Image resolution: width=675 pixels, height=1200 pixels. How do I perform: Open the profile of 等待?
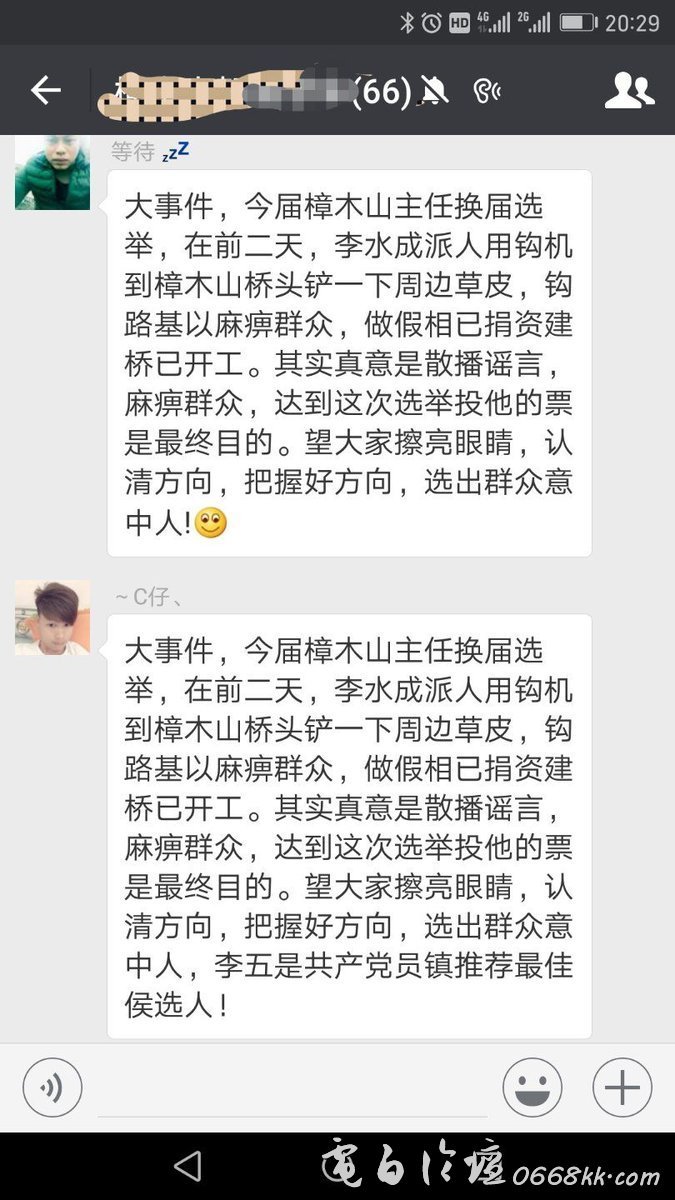pos(52,172)
